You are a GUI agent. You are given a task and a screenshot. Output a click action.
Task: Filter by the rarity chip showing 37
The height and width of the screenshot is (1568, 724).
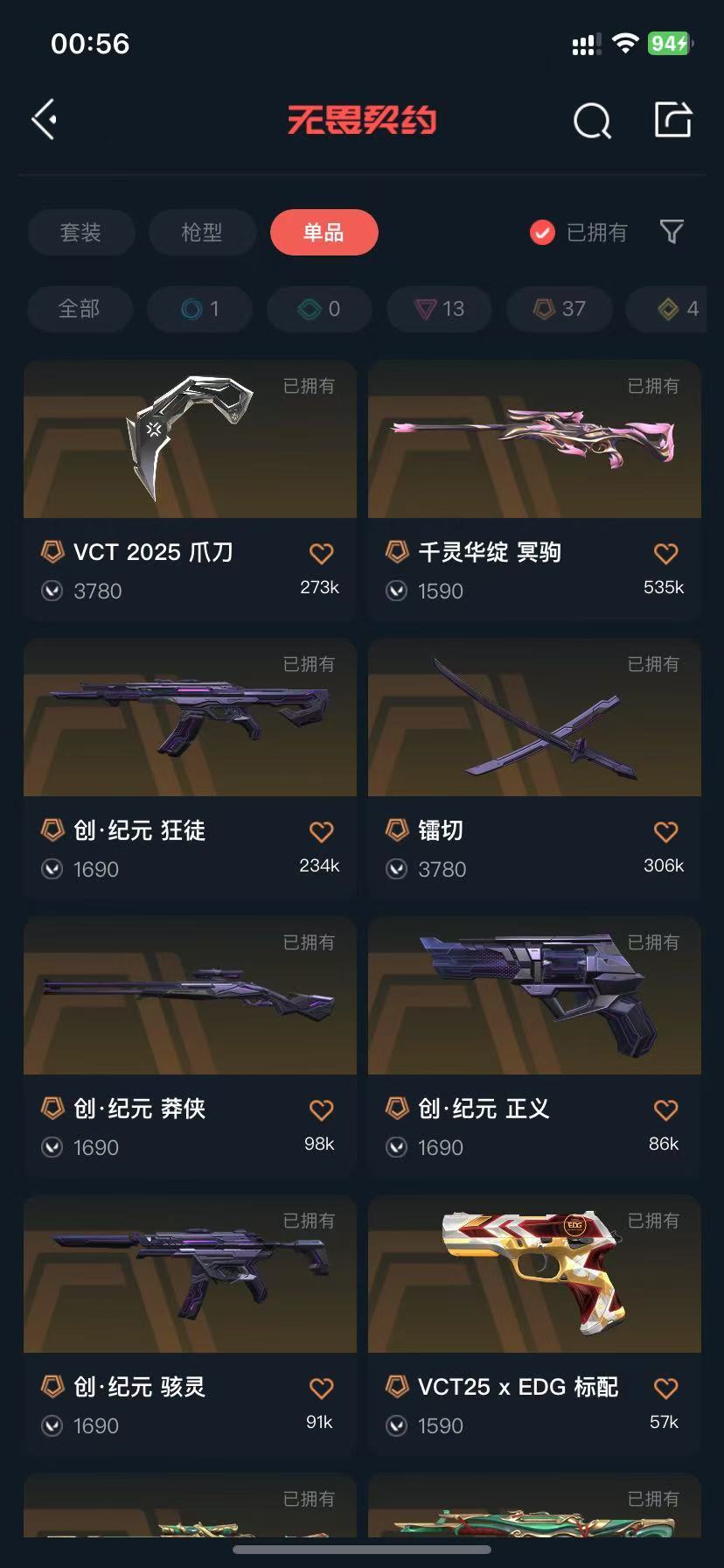coord(560,309)
